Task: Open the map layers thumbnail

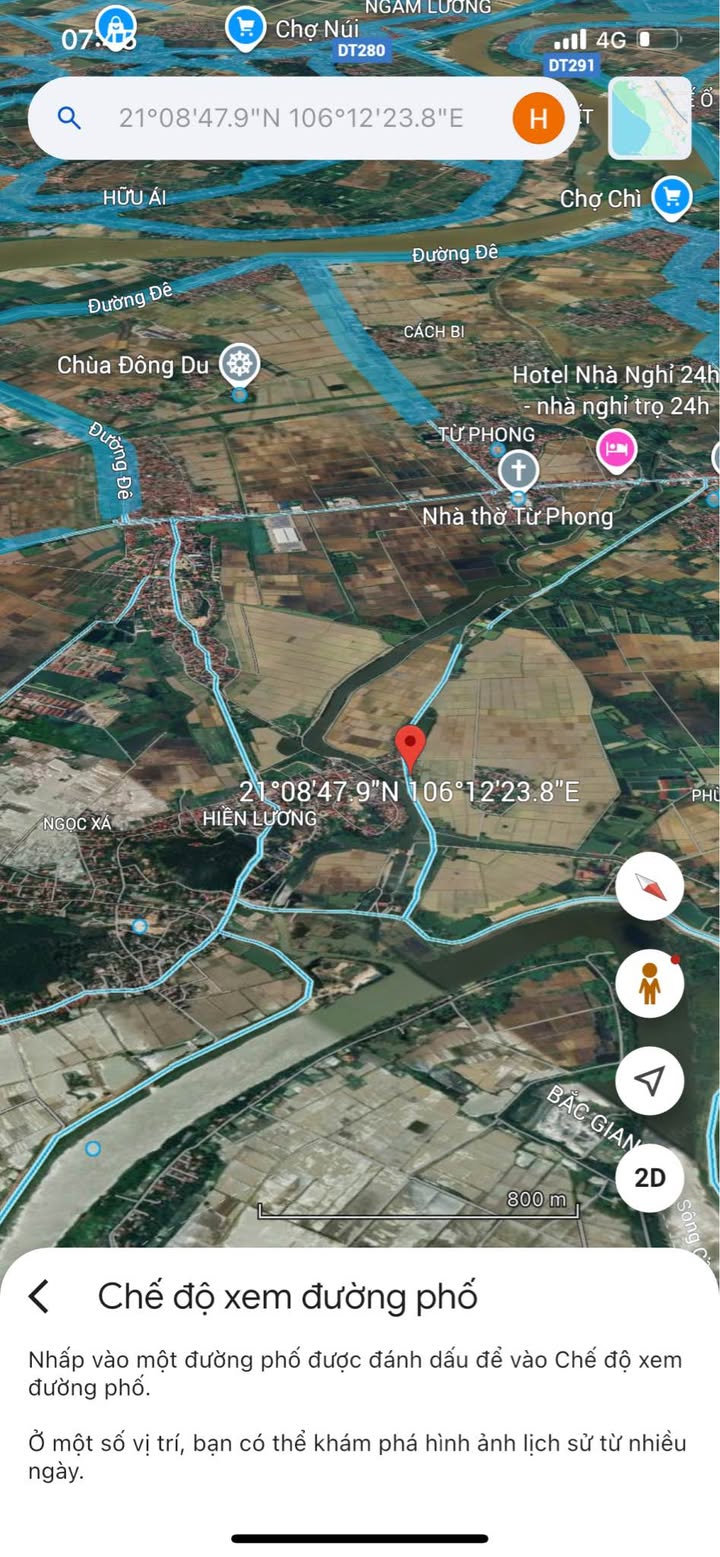Action: click(650, 118)
